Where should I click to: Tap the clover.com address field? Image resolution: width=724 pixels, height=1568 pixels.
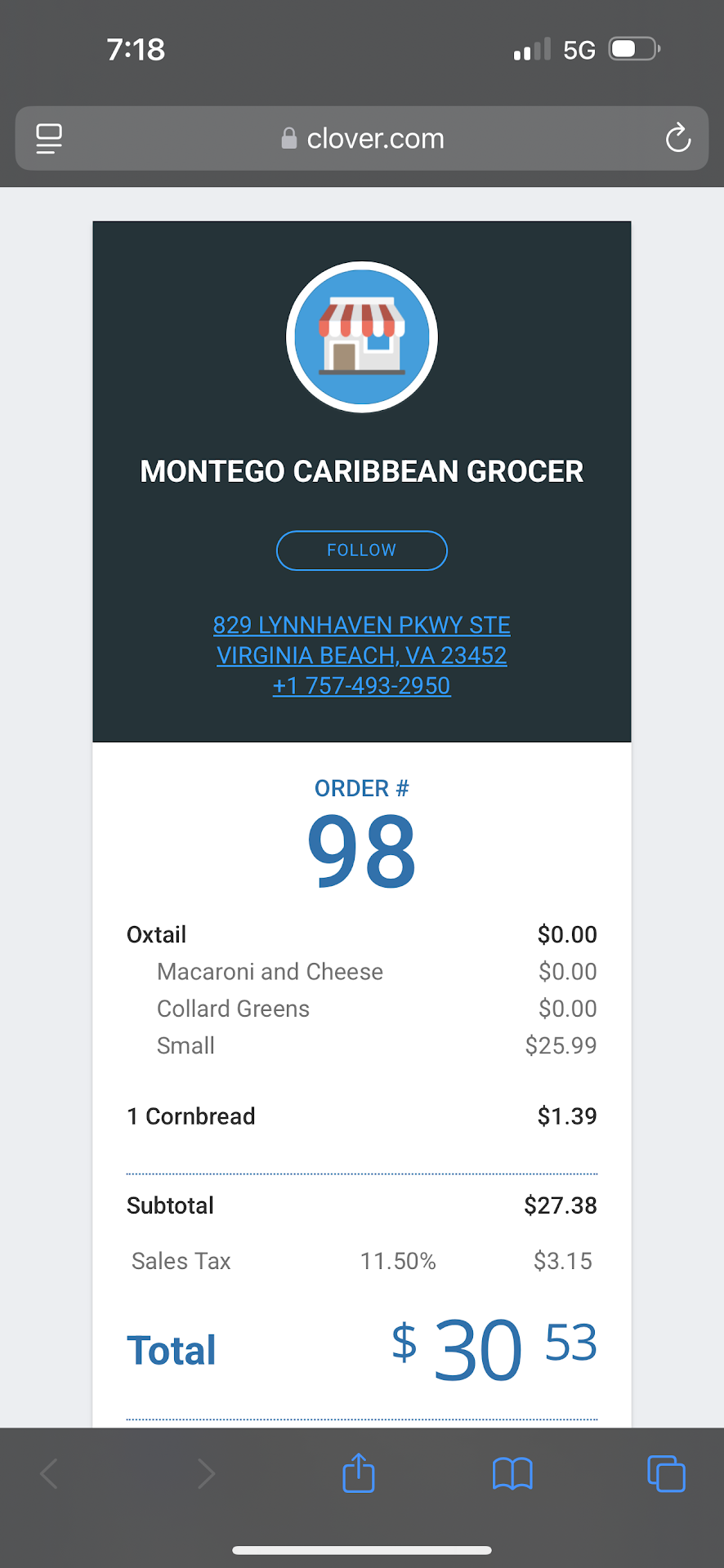click(362, 139)
